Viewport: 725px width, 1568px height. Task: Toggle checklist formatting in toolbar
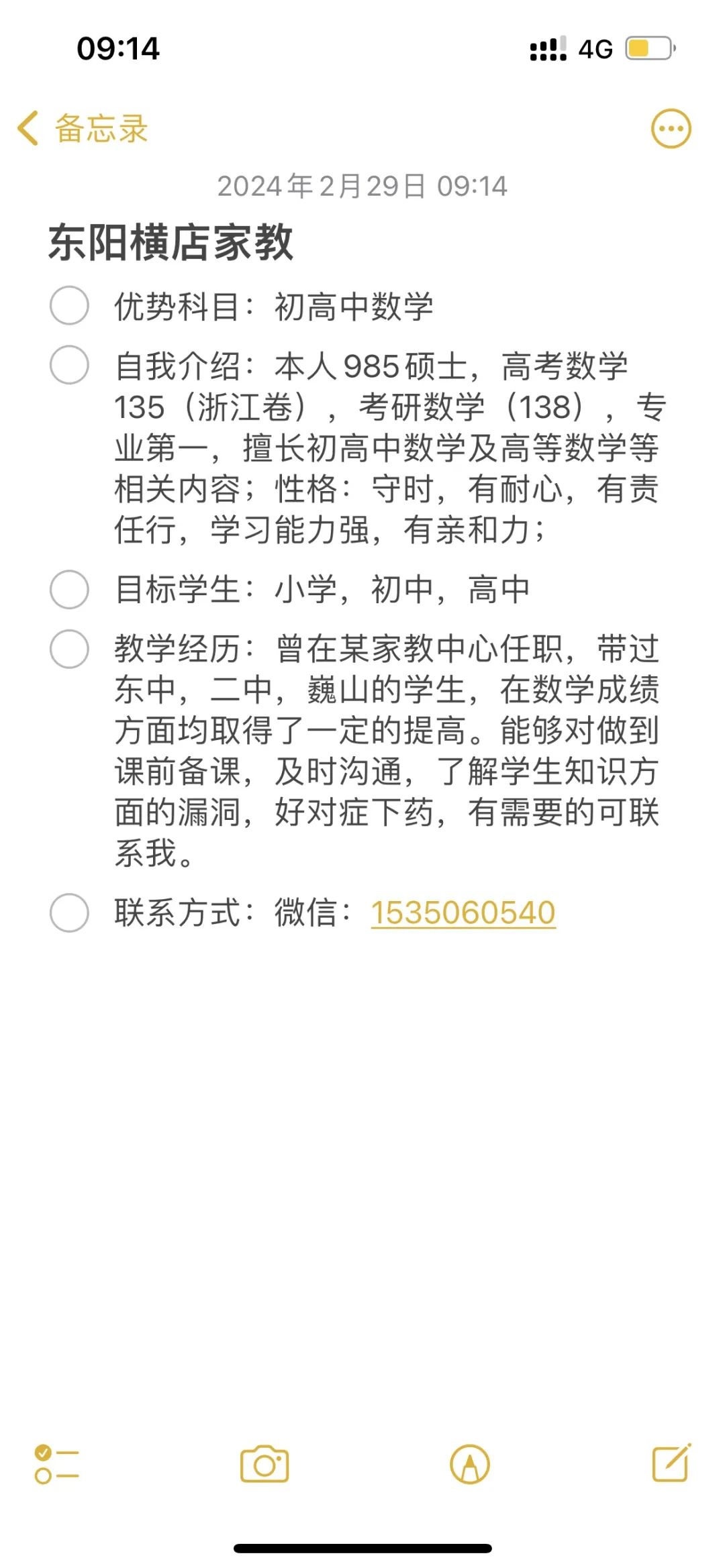click(57, 1464)
